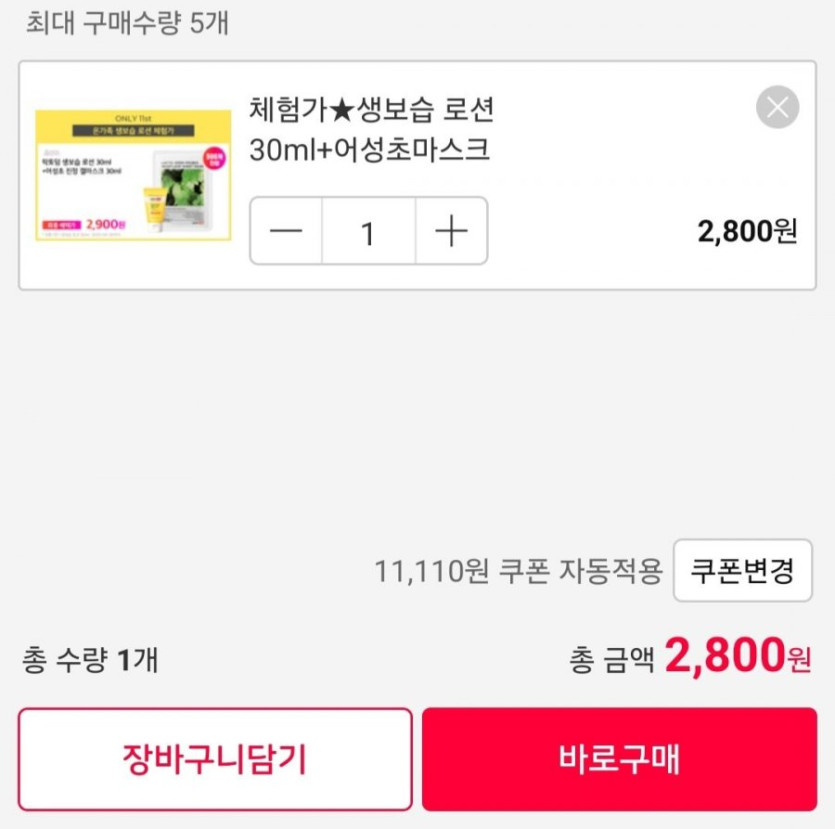Image resolution: width=835 pixels, height=829 pixels.
Task: Remove the 생보습 로션 item from selection
Action: click(777, 107)
